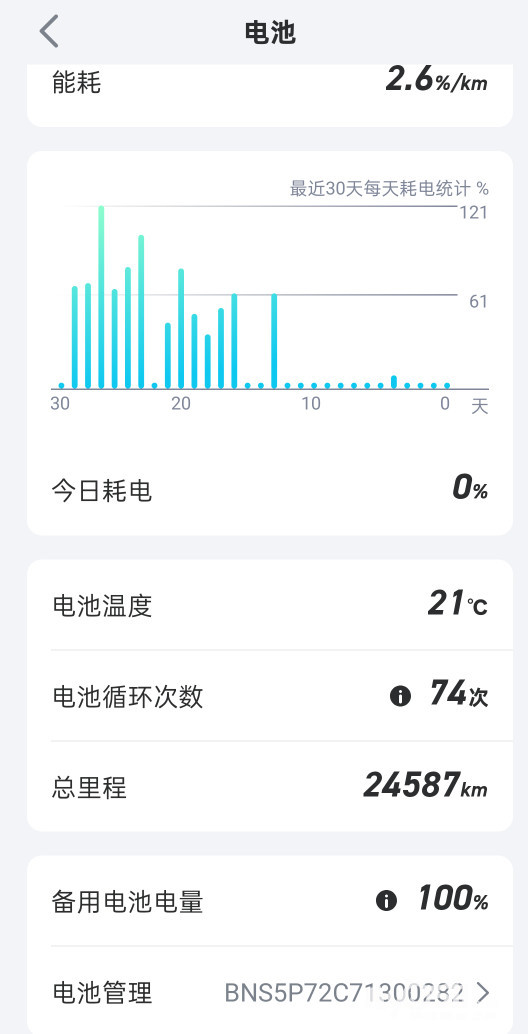Go back from the 电池 page
The height and width of the screenshot is (1034, 528).
tap(49, 32)
